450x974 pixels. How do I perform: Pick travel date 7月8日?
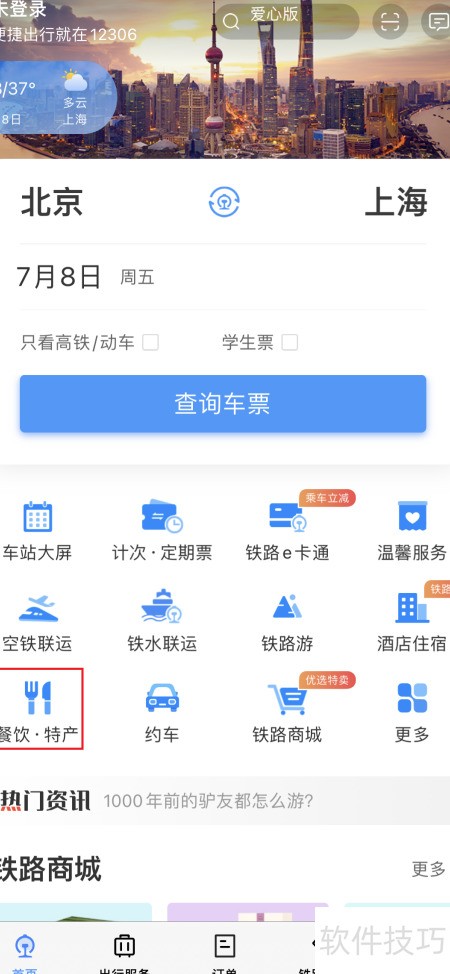click(58, 277)
